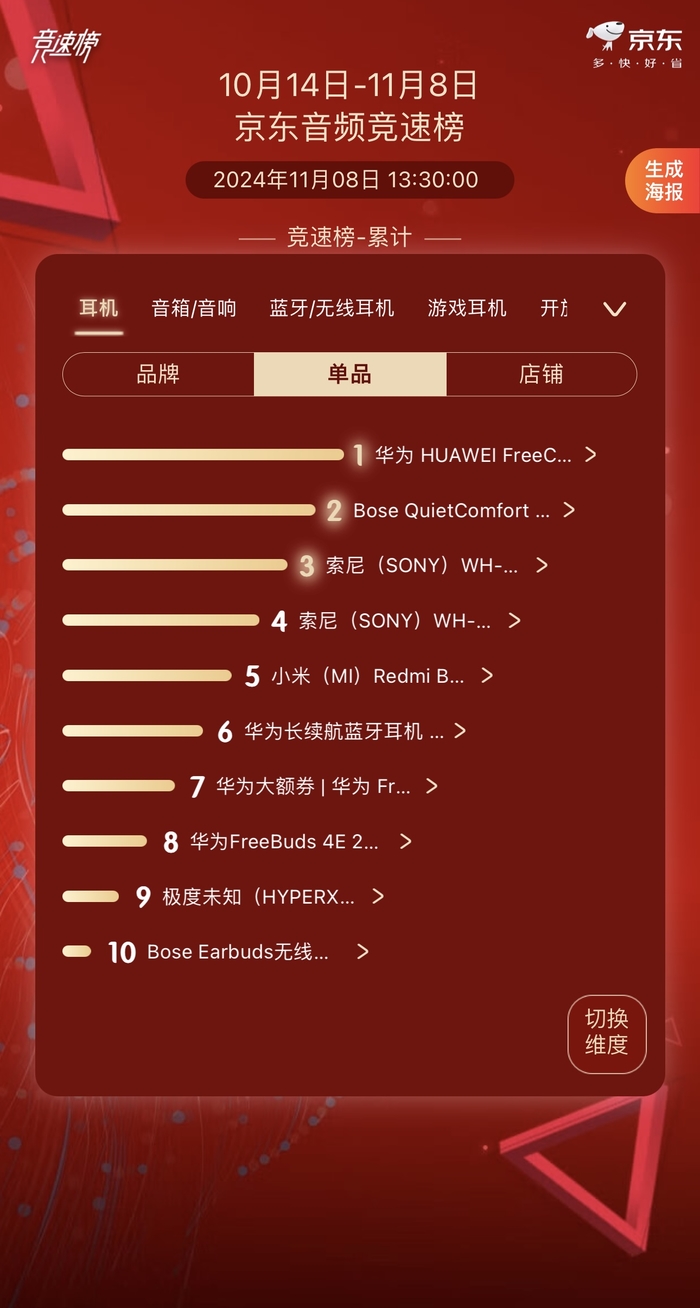
Task: Switch to the 蓝牙/无线耳机 category tab
Action: (x=332, y=308)
